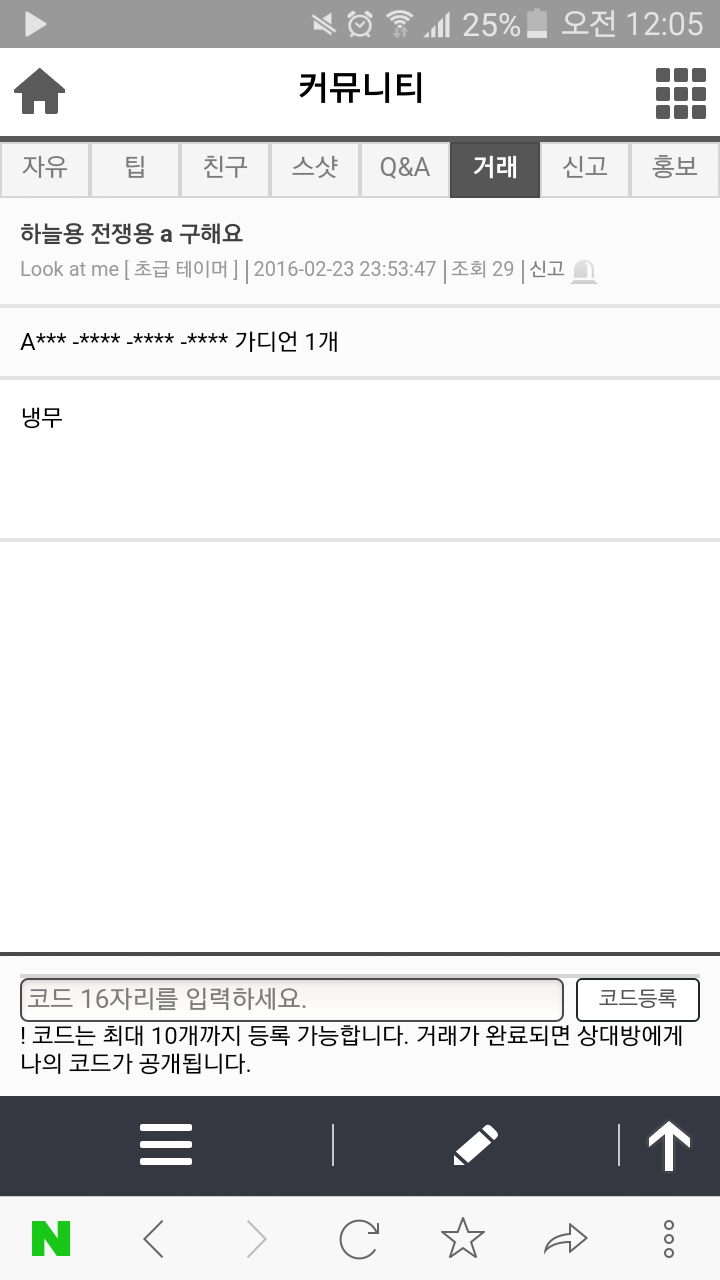Bookmark this page with the star
Screen dimensions: 720x1280
coord(462,1240)
